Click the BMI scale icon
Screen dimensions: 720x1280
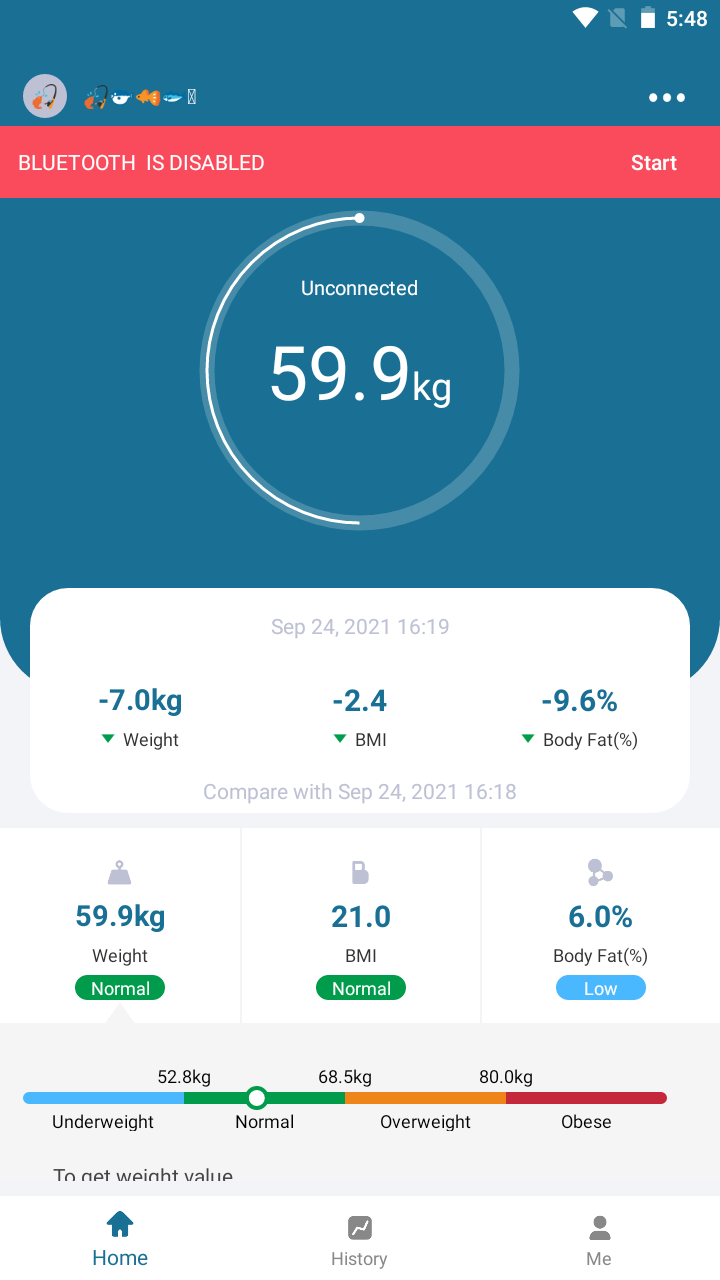(360, 872)
